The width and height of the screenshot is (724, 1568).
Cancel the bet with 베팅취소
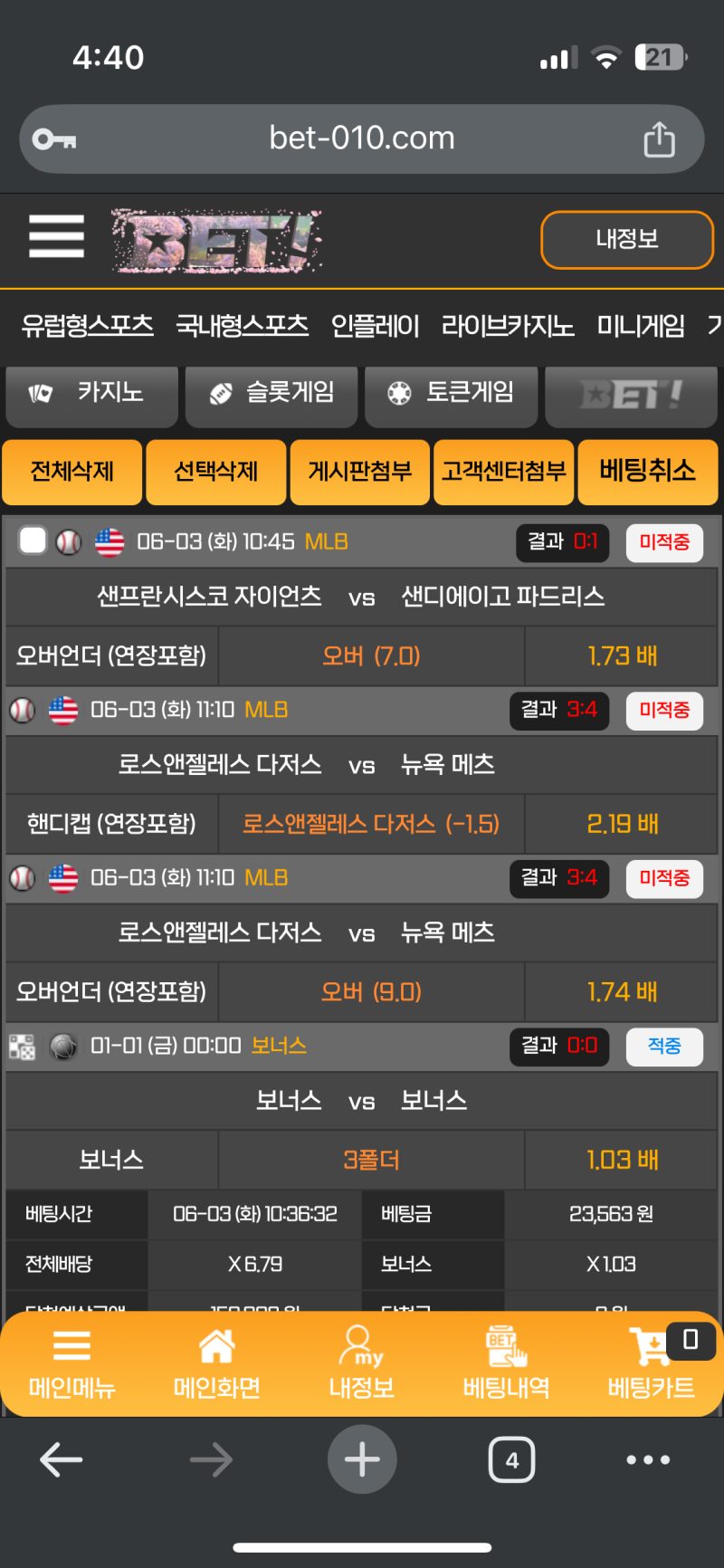(647, 472)
